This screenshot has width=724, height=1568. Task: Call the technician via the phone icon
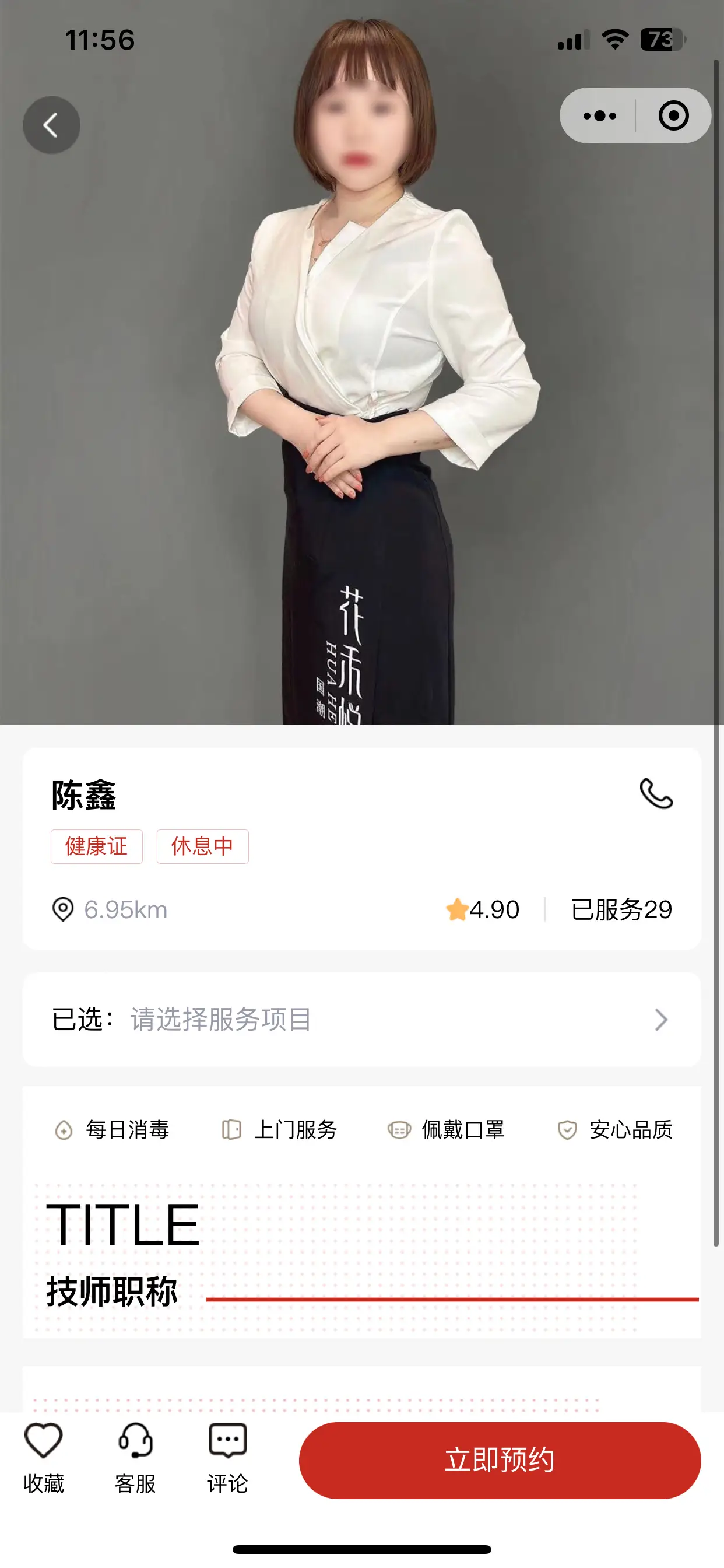click(656, 794)
